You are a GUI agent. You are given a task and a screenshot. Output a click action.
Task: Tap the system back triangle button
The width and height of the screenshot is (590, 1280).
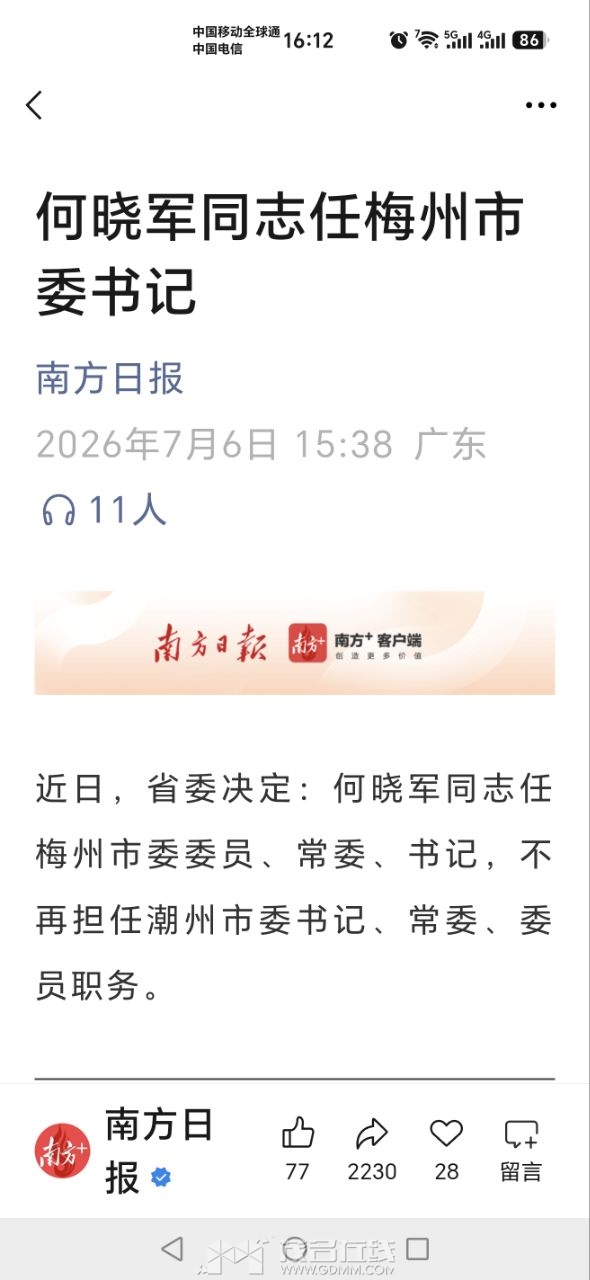172,1248
